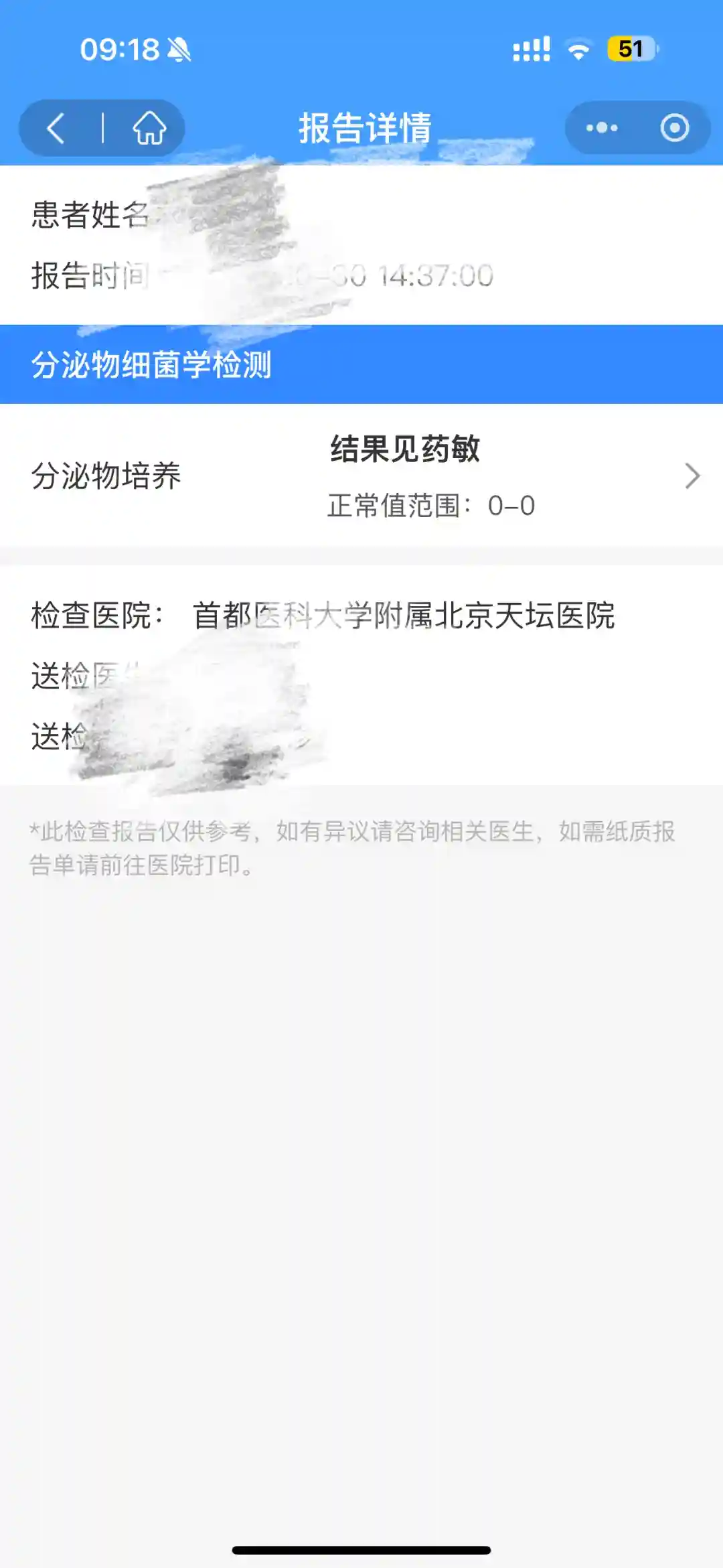The image size is (723, 1568).
Task: Close the mini program via circle icon
Action: tap(673, 128)
